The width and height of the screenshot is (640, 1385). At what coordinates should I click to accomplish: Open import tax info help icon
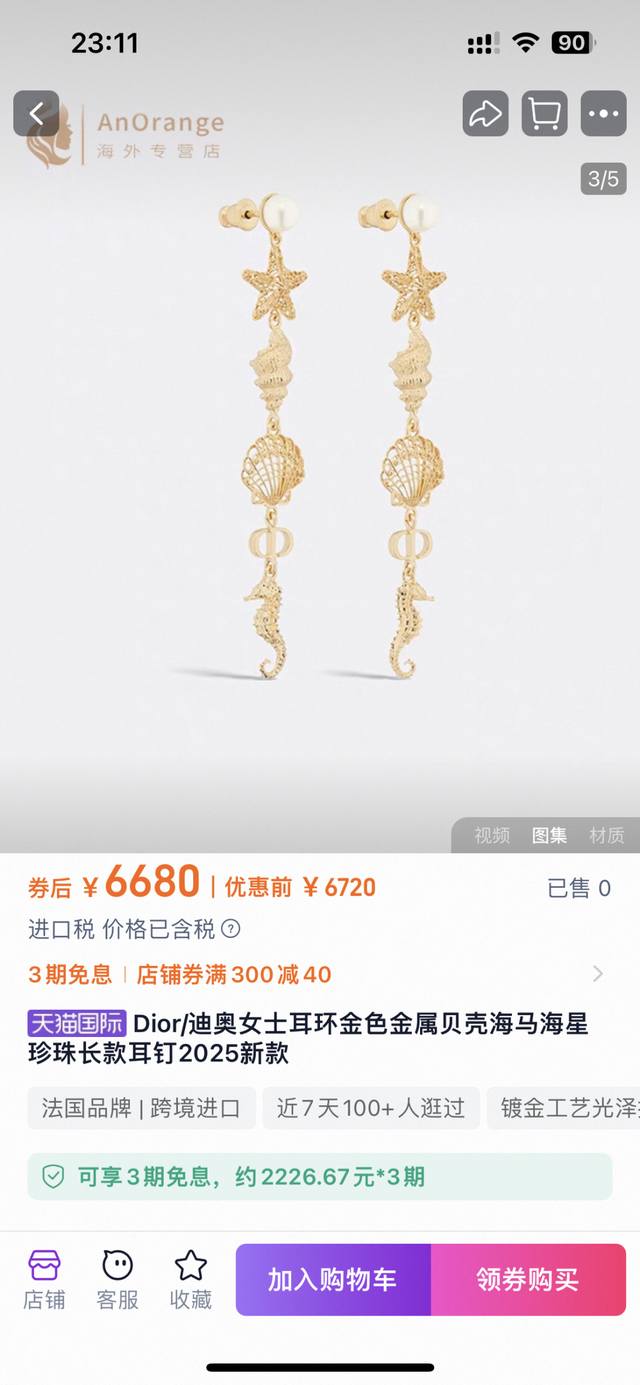click(x=231, y=929)
